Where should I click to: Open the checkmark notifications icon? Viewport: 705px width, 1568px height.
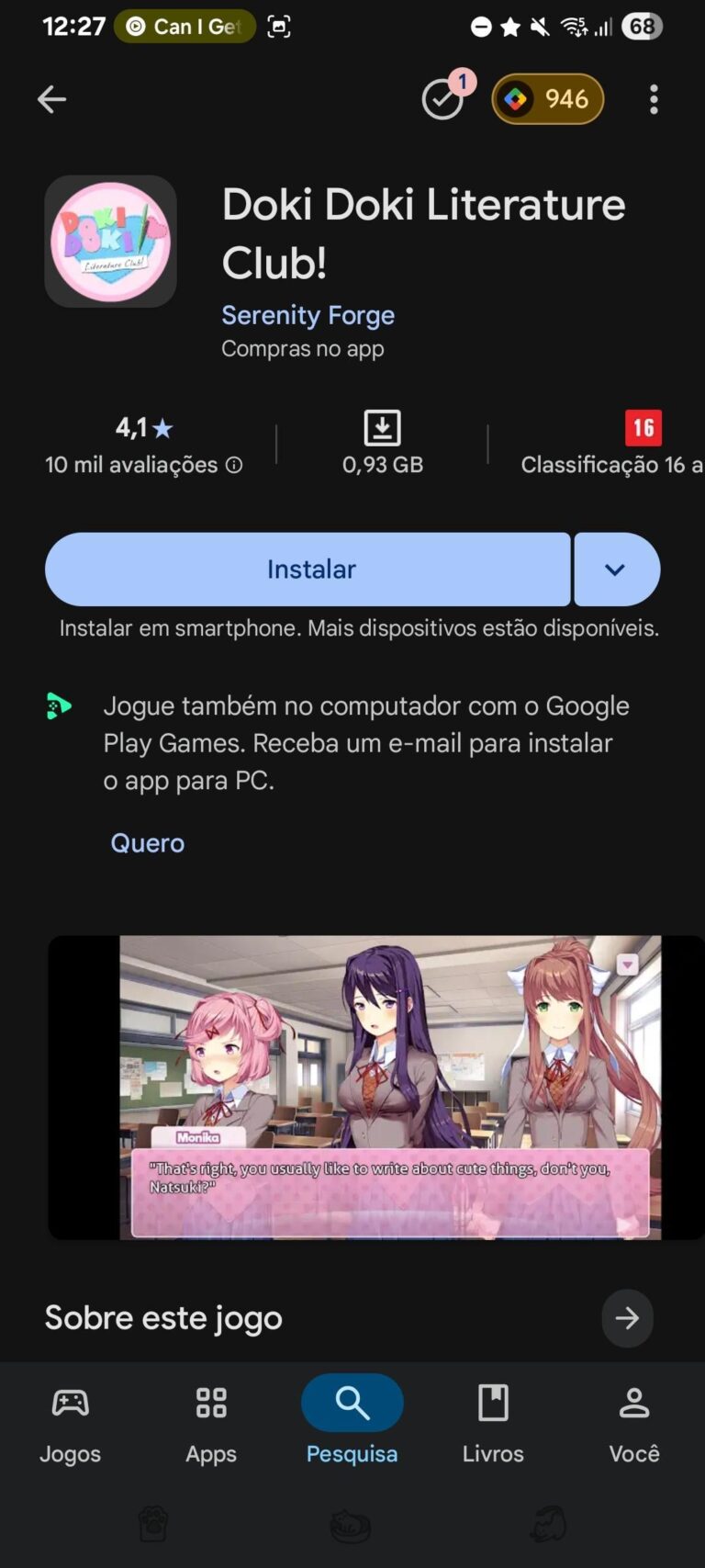[443, 99]
